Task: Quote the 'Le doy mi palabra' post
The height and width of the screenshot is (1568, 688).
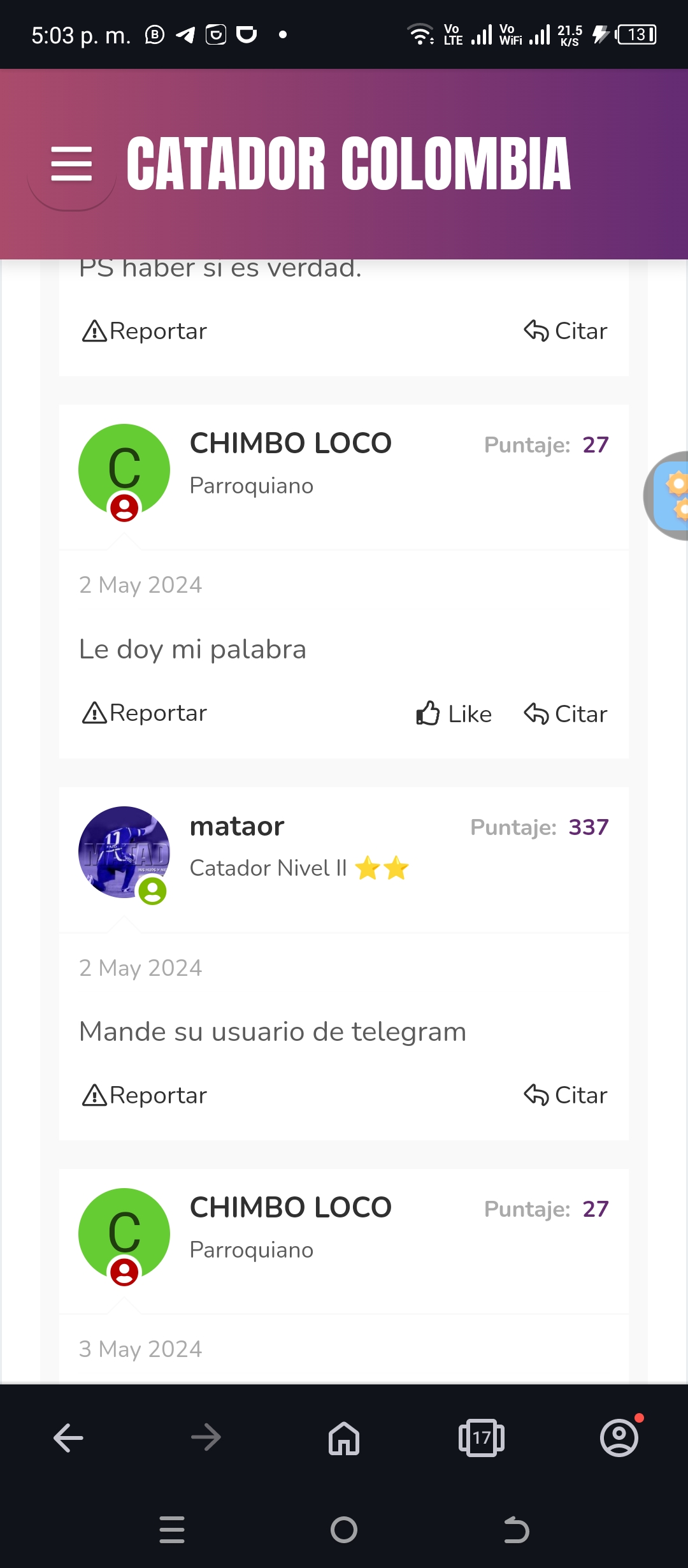Action: point(565,713)
